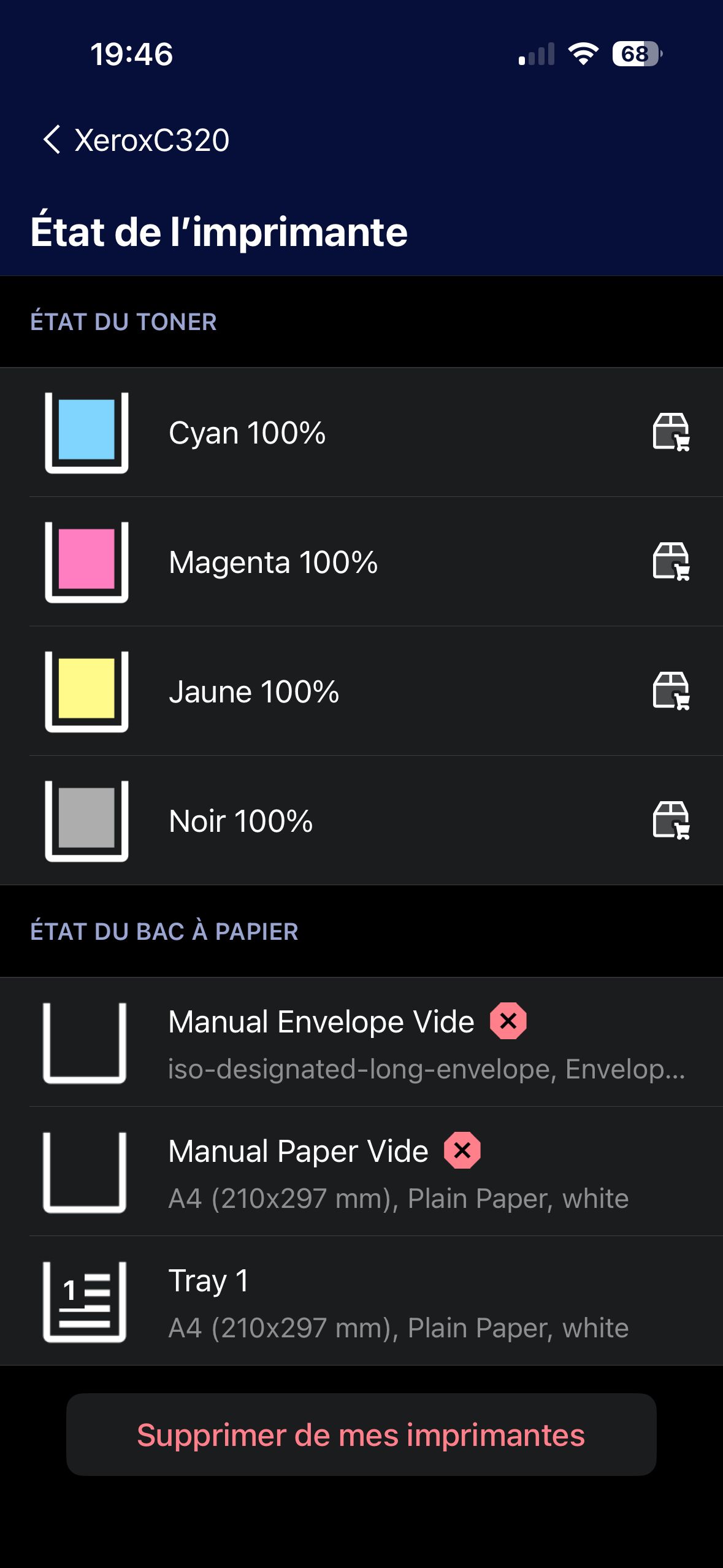The image size is (723, 1568).
Task: Order Cyan toner via cart icon
Action: [671, 432]
